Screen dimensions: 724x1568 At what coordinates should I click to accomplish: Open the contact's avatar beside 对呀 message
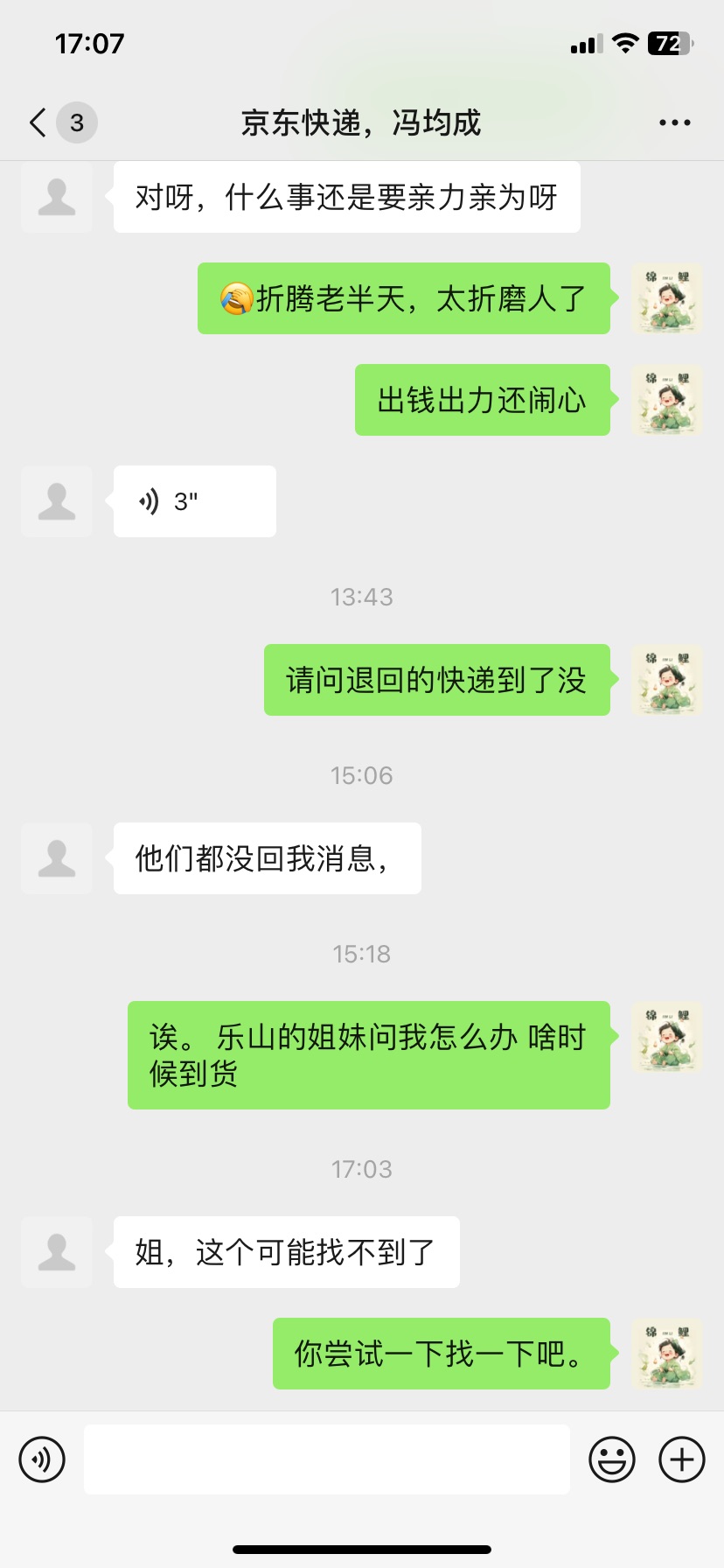click(57, 197)
